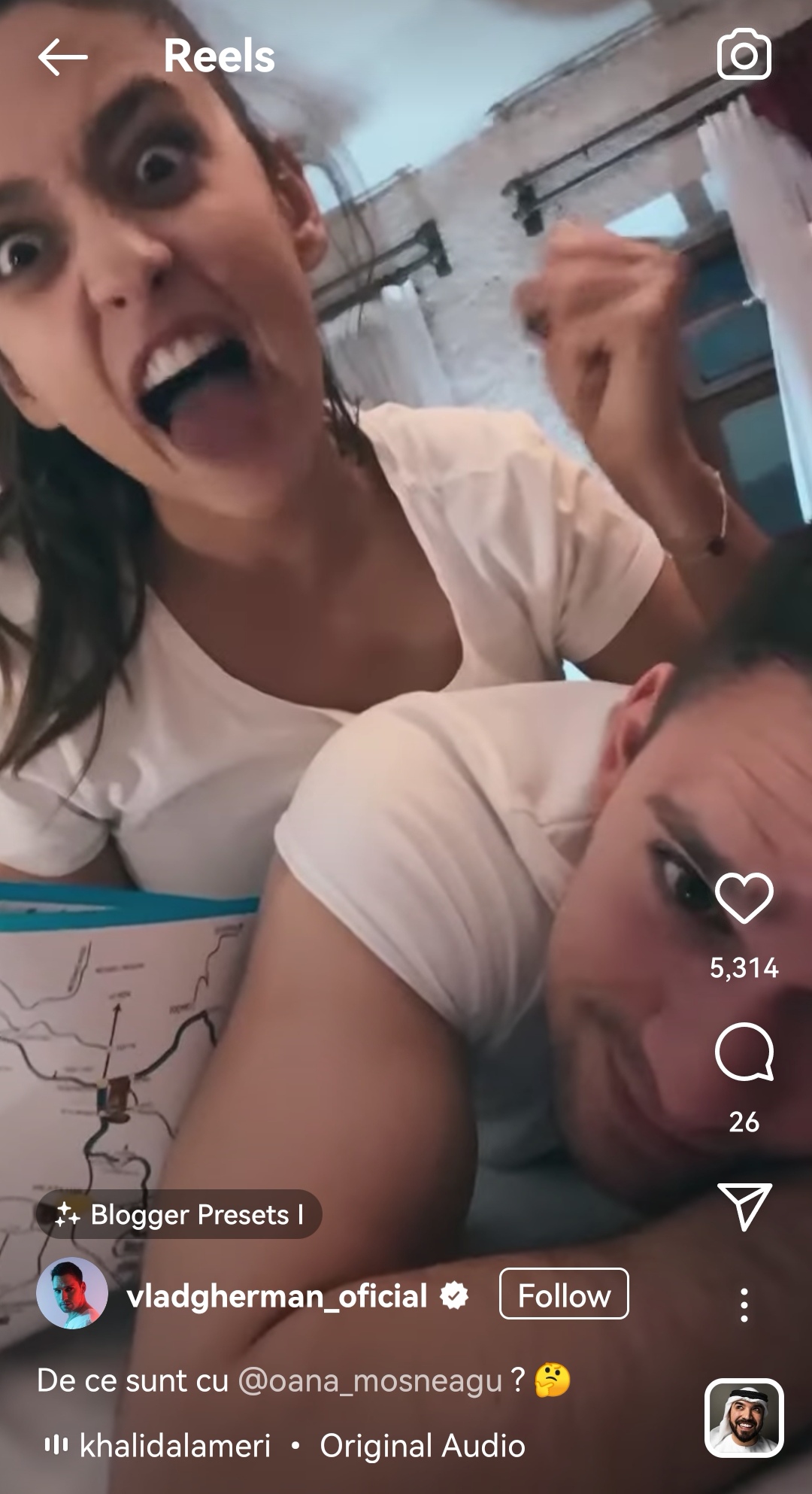Open the khalidalameri Original Audio page
This screenshot has width=812, height=1494.
click(x=286, y=1446)
